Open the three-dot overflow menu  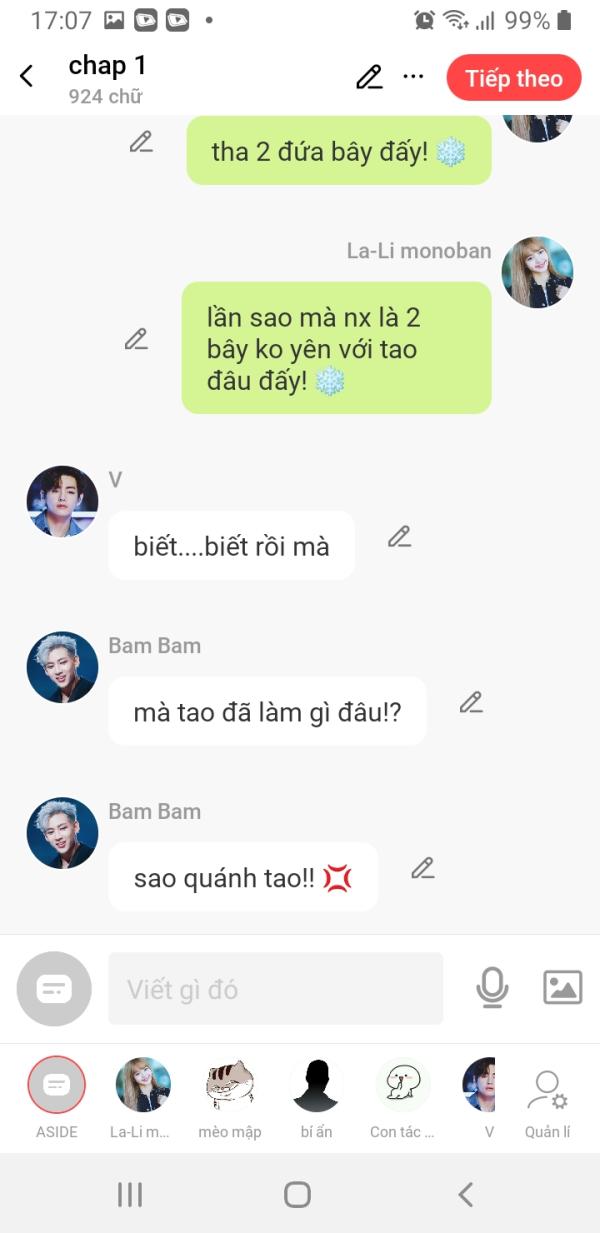click(x=413, y=77)
